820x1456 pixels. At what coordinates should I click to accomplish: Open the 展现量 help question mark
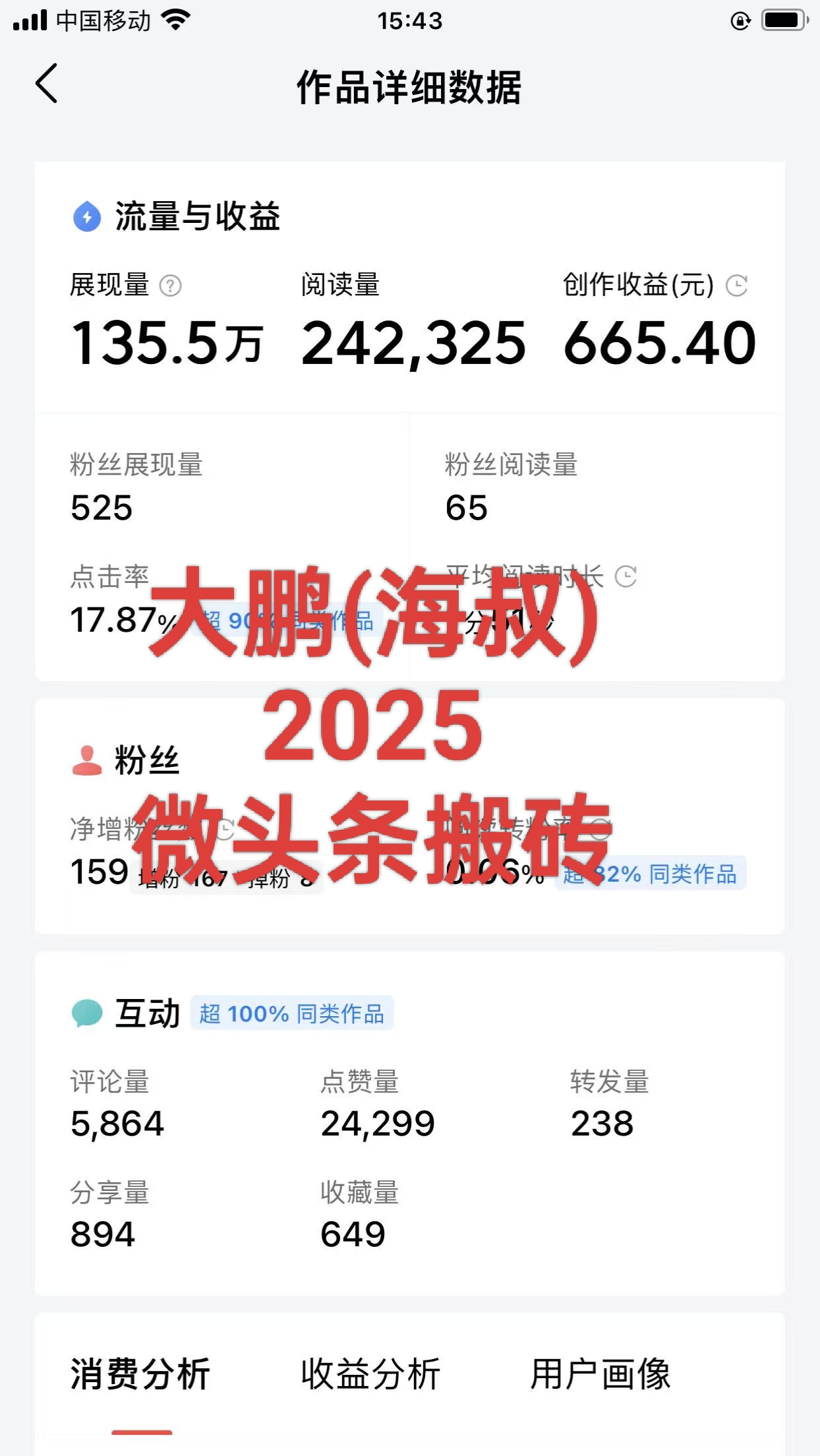pyautogui.click(x=171, y=286)
